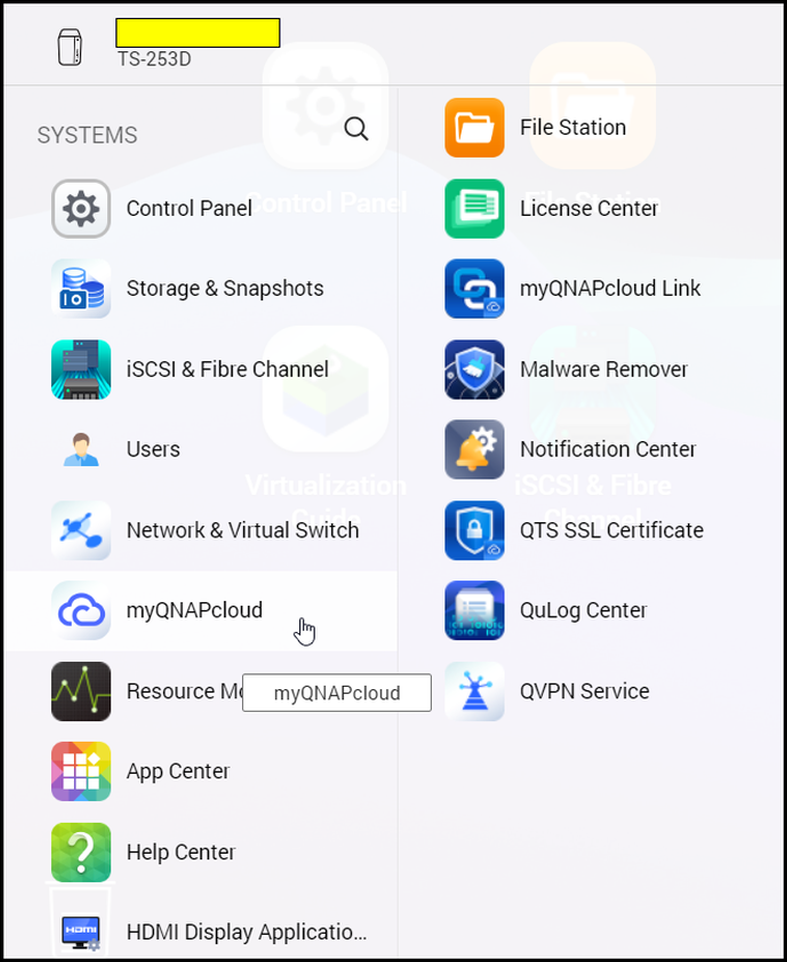
Task: Launch App Center
Action: pos(177,771)
